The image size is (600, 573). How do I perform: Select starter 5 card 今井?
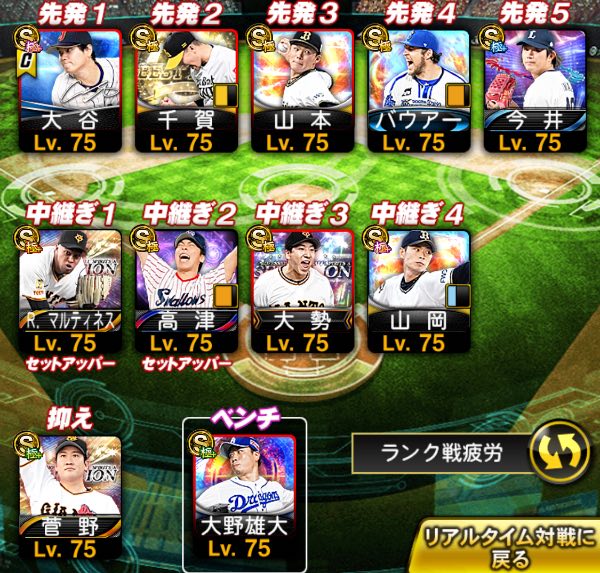coord(534,90)
